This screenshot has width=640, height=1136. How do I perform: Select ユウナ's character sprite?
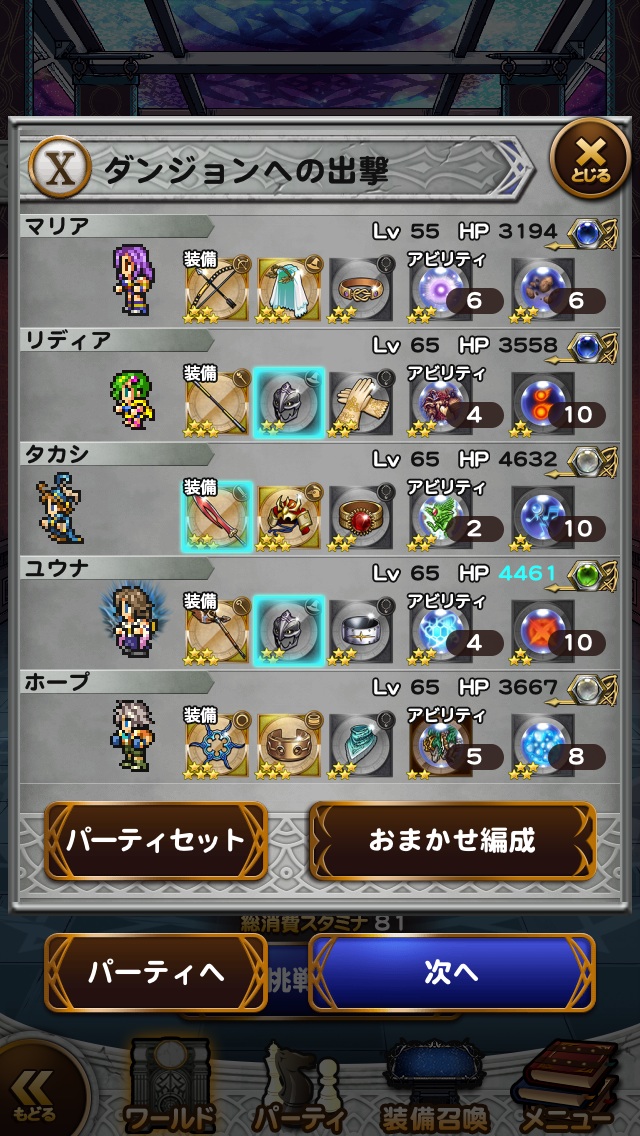click(x=130, y=622)
